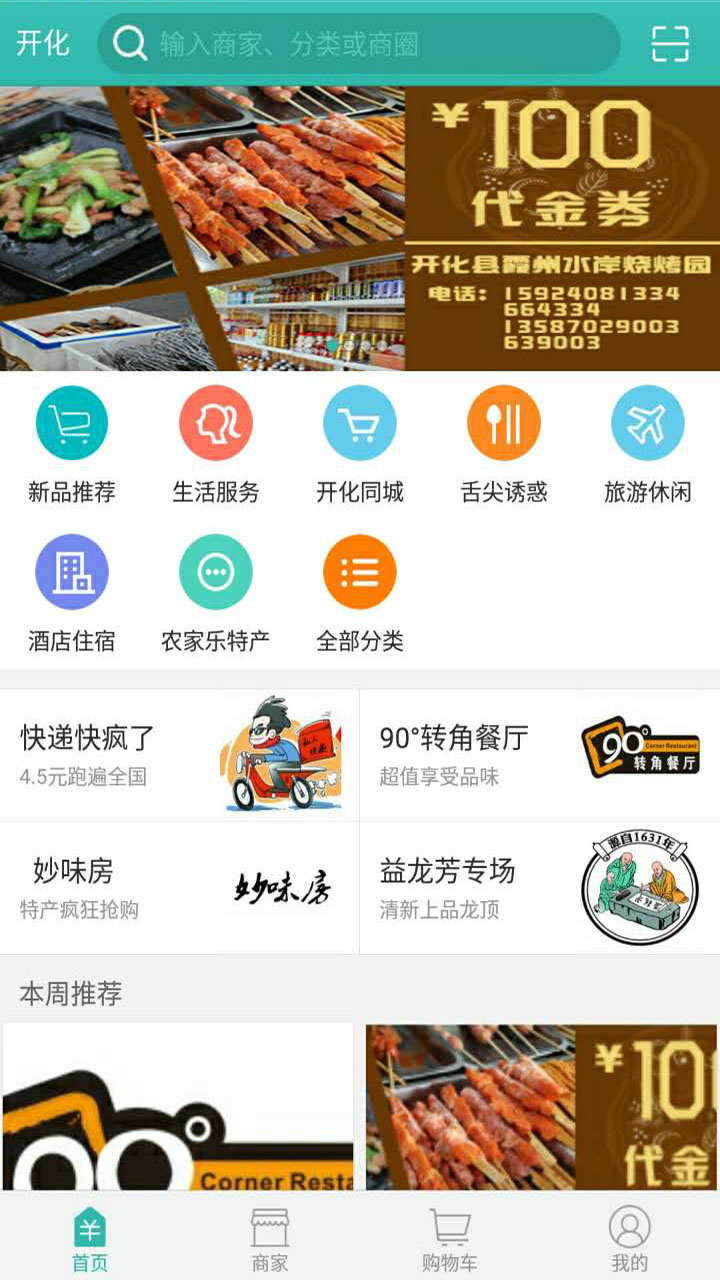Open the ¥100 代金券 banner
The height and width of the screenshot is (1280, 720).
coord(360,228)
